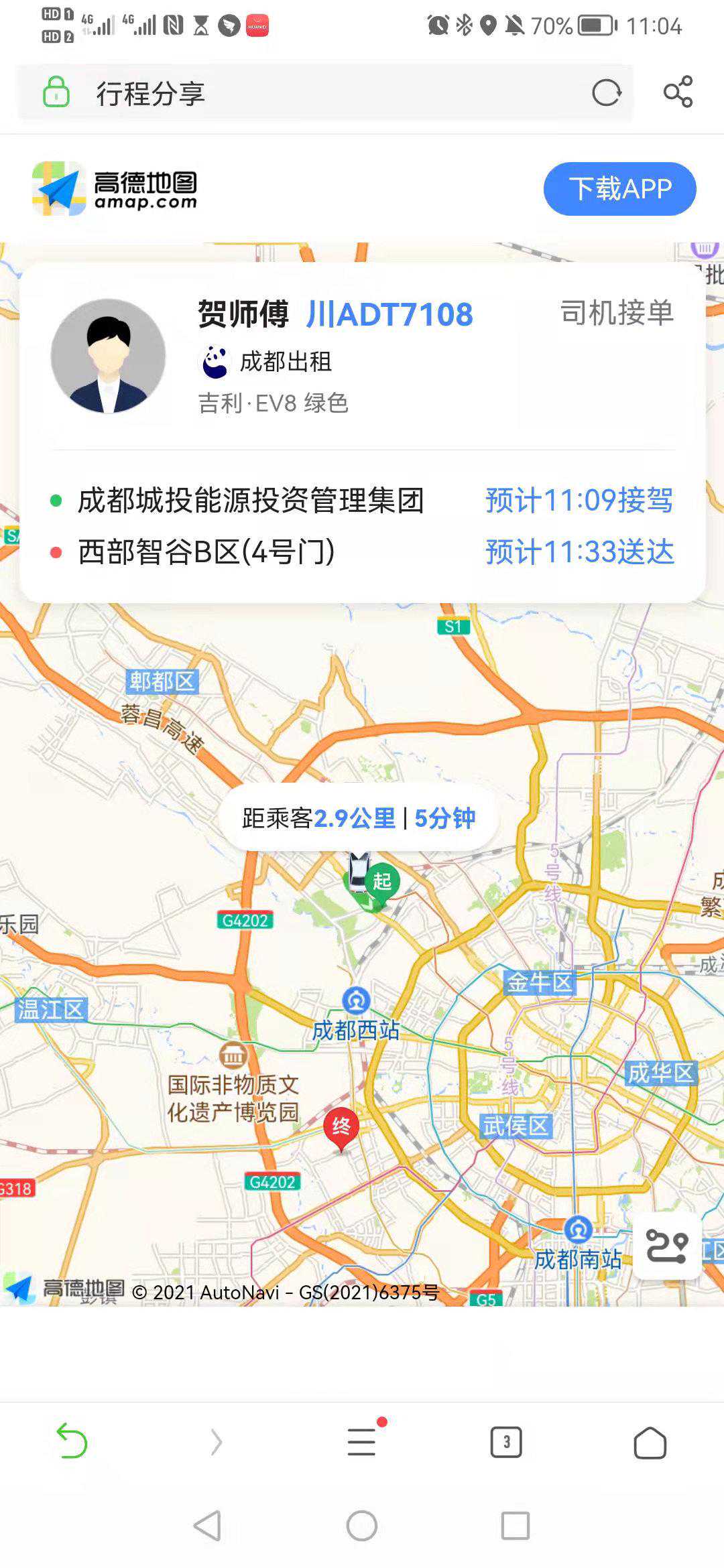Open the browser tabs switcher
This screenshot has height=1568, width=724.
click(x=506, y=1441)
